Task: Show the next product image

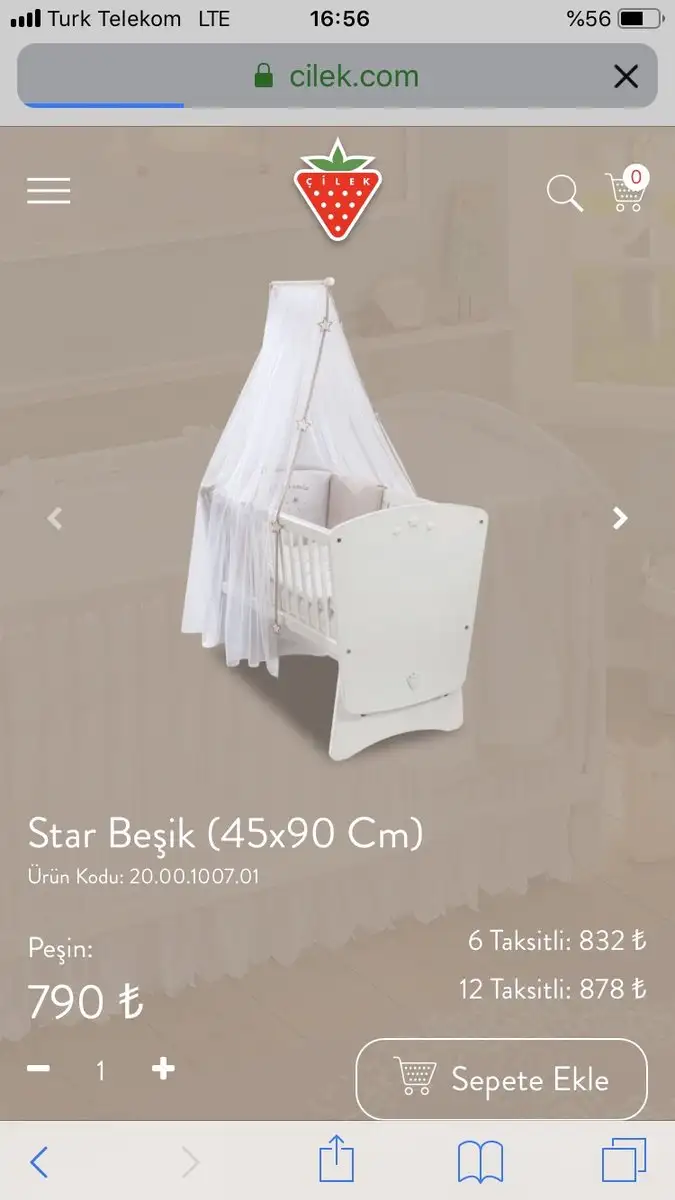Action: 621,518
